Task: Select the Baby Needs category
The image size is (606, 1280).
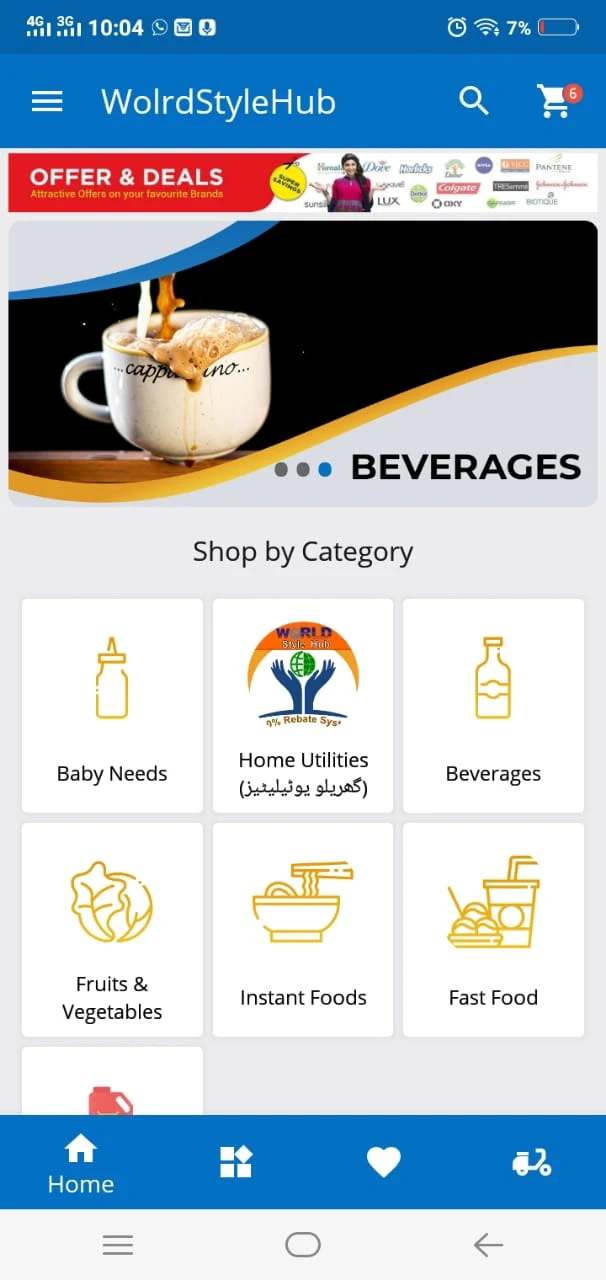Action: [112, 705]
